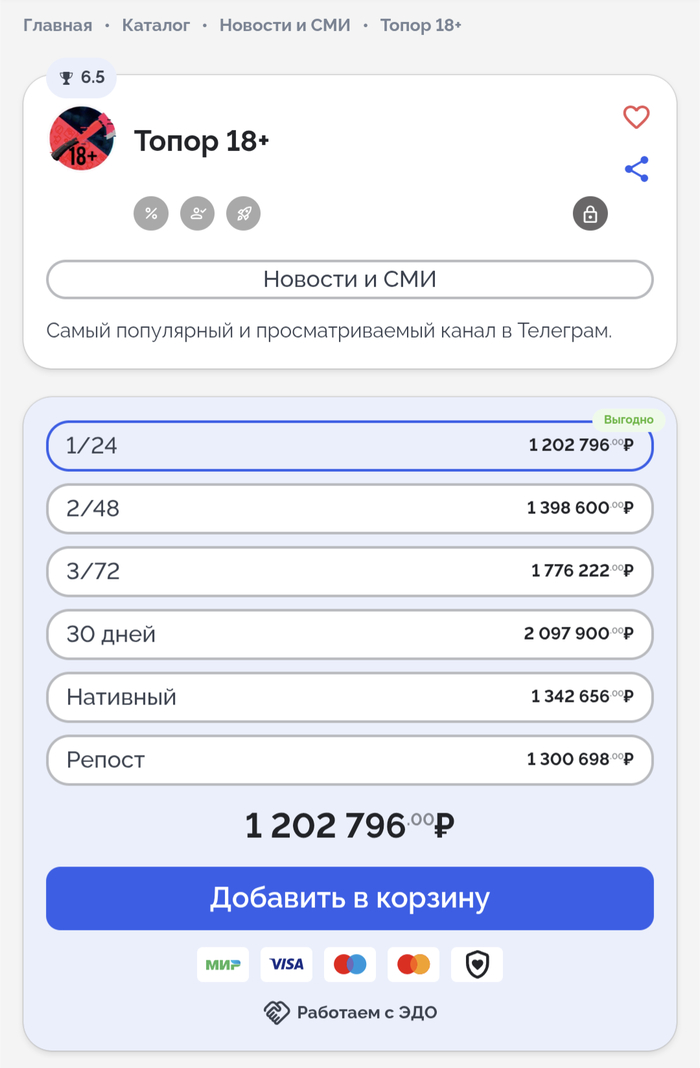
Task: Open the Топор 18+ channel avatar
Action: pos(82,139)
